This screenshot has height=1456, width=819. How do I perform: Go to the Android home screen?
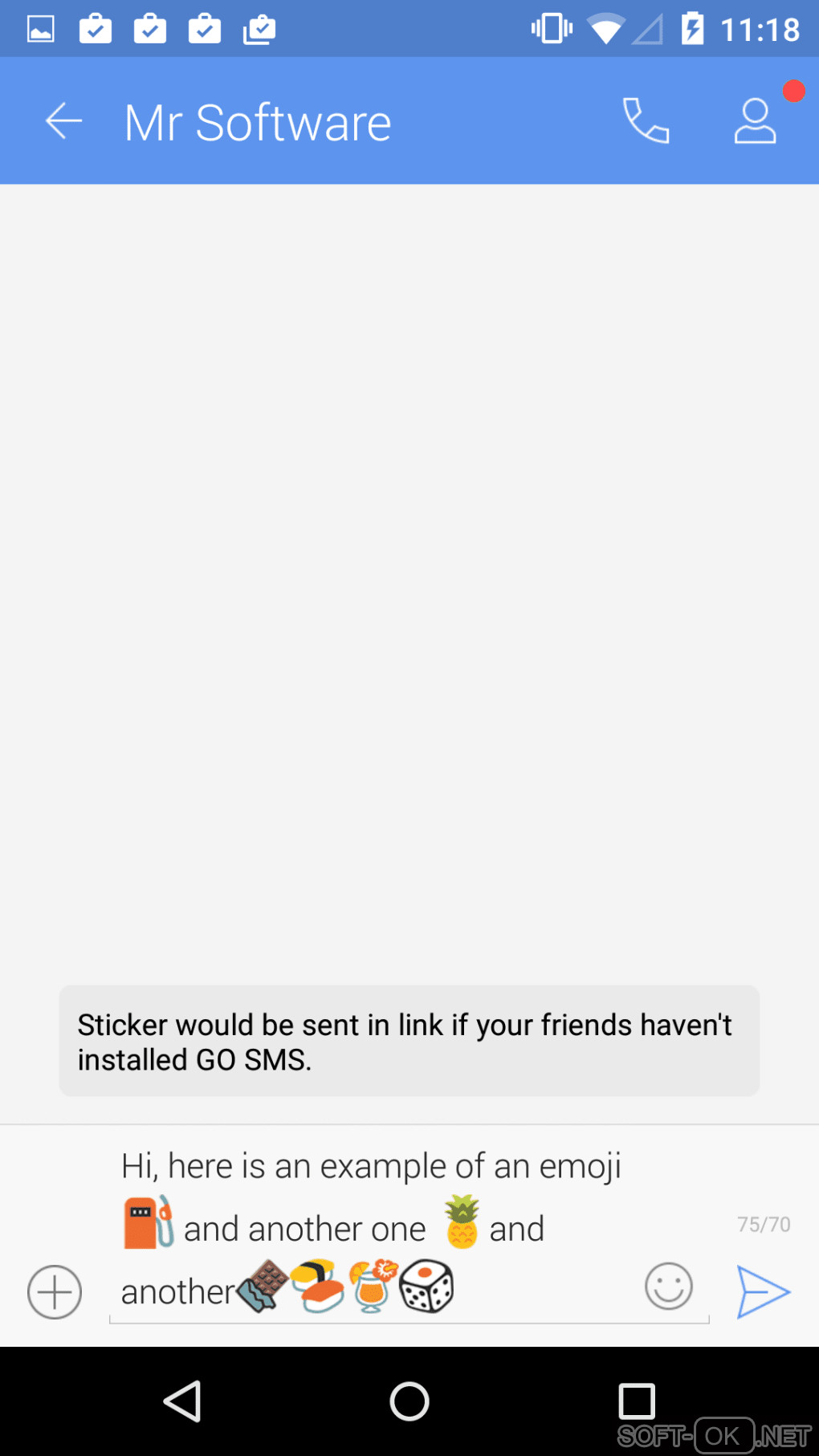(x=409, y=1401)
